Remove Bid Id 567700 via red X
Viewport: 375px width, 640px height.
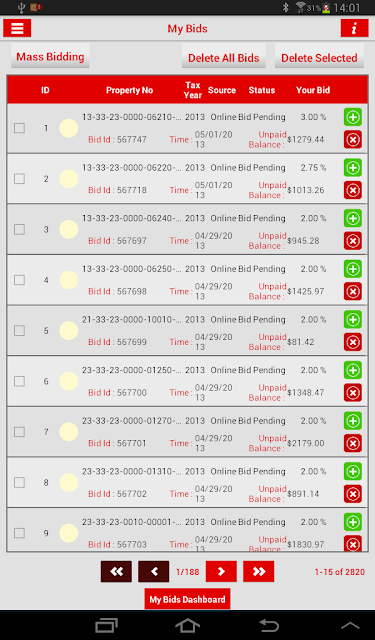click(353, 393)
